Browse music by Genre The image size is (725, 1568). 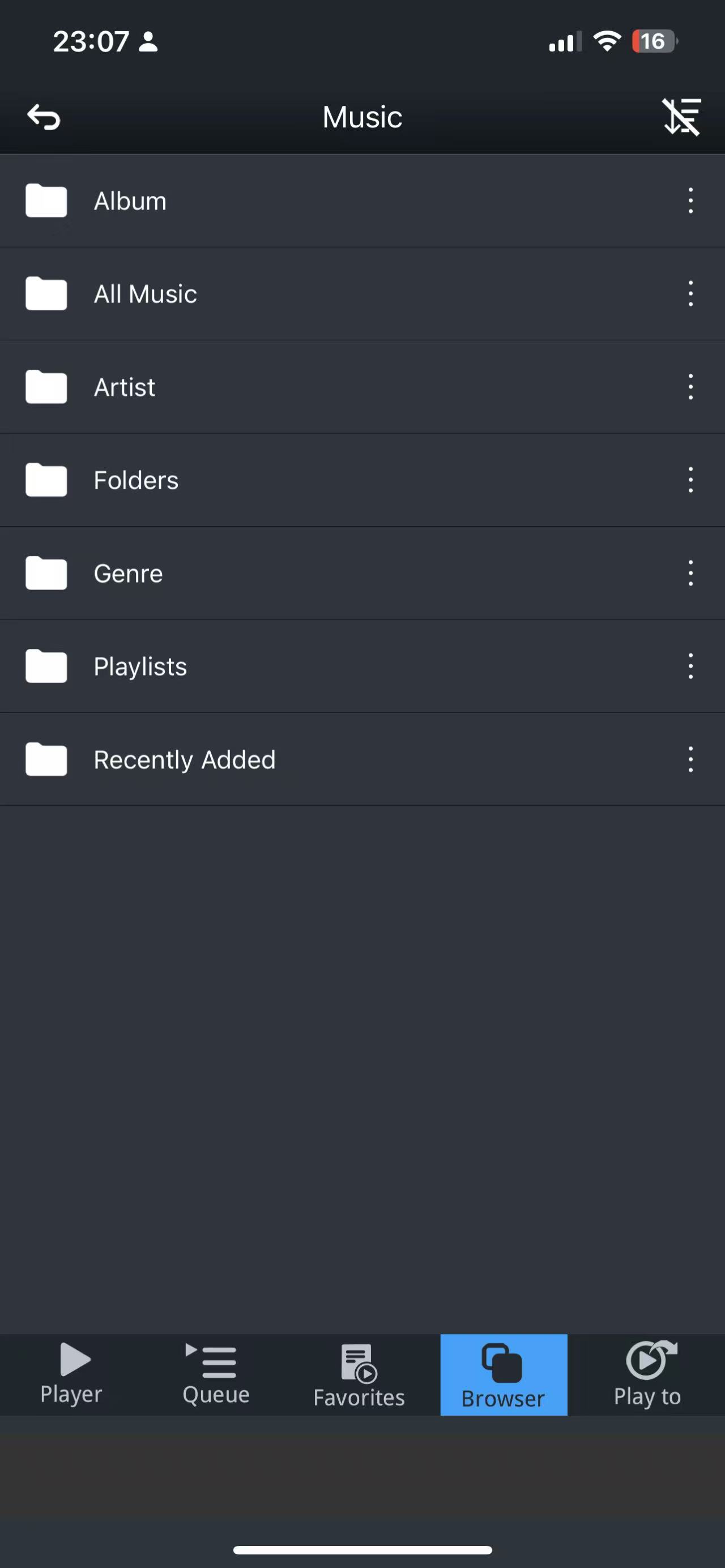click(128, 574)
